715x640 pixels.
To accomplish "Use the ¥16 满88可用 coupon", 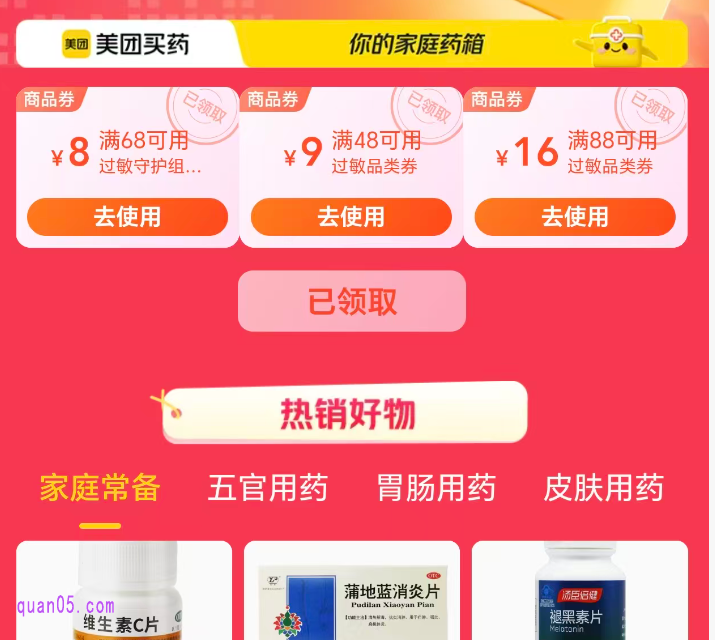I will (575, 217).
